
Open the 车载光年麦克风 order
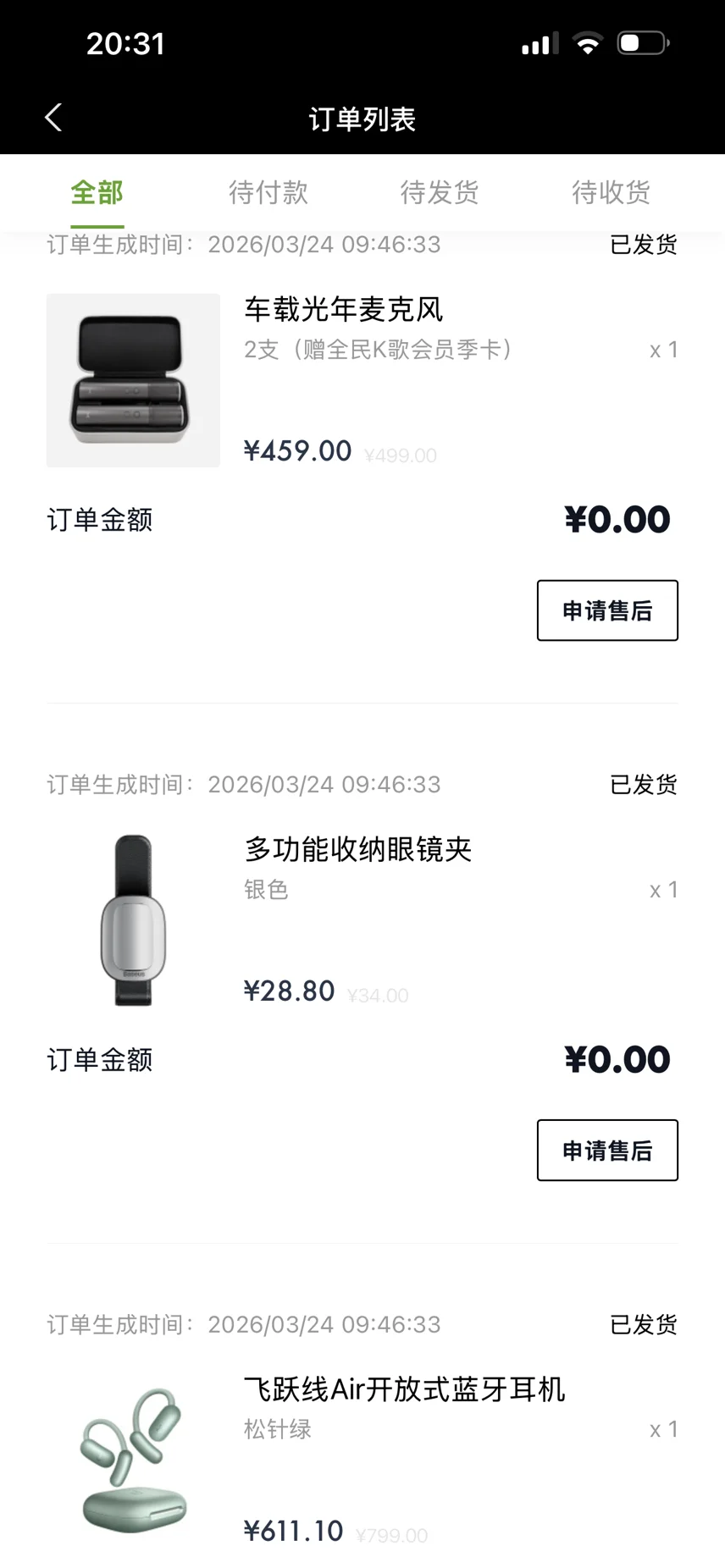point(343,310)
